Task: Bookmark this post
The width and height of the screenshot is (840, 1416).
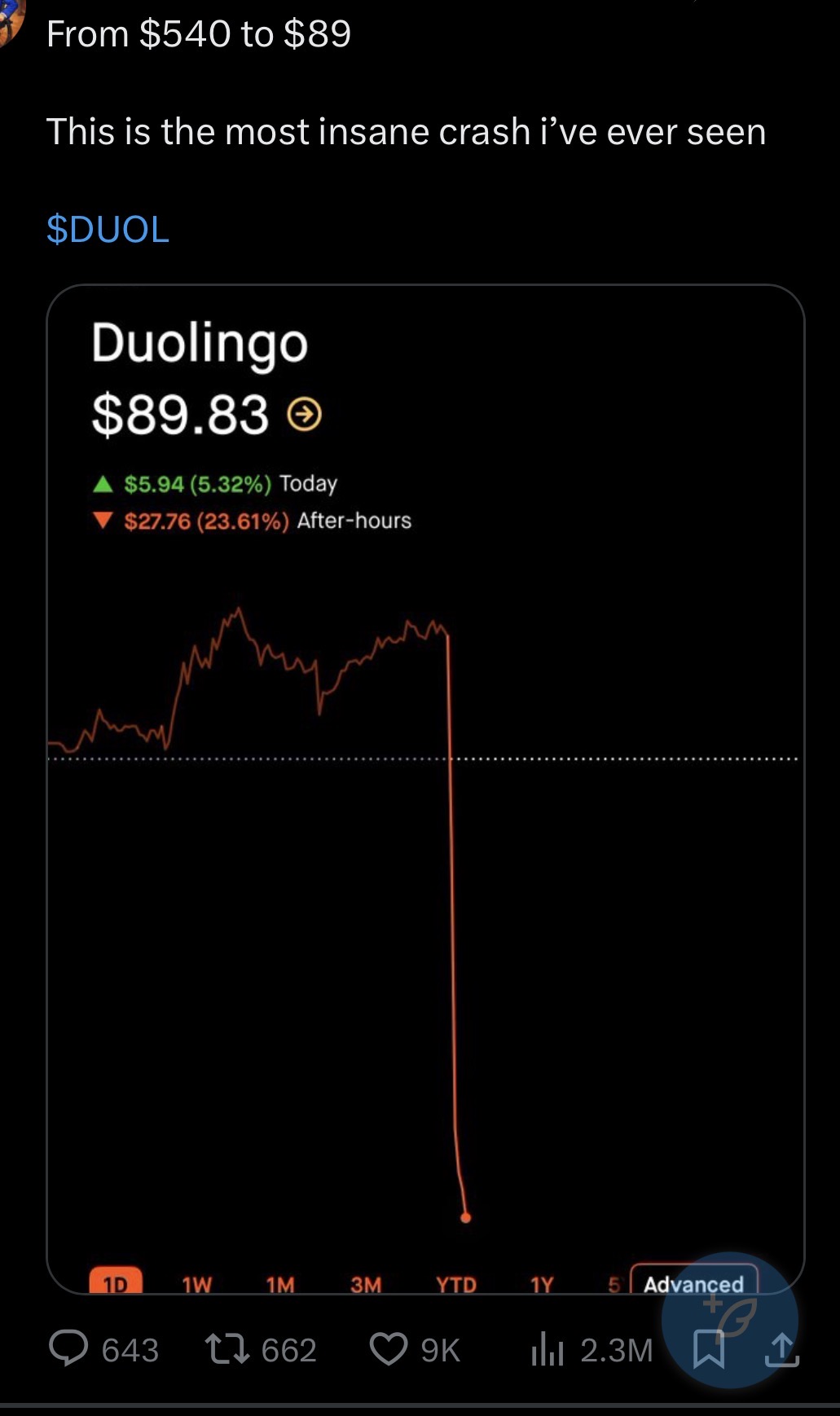Action: click(x=707, y=1349)
